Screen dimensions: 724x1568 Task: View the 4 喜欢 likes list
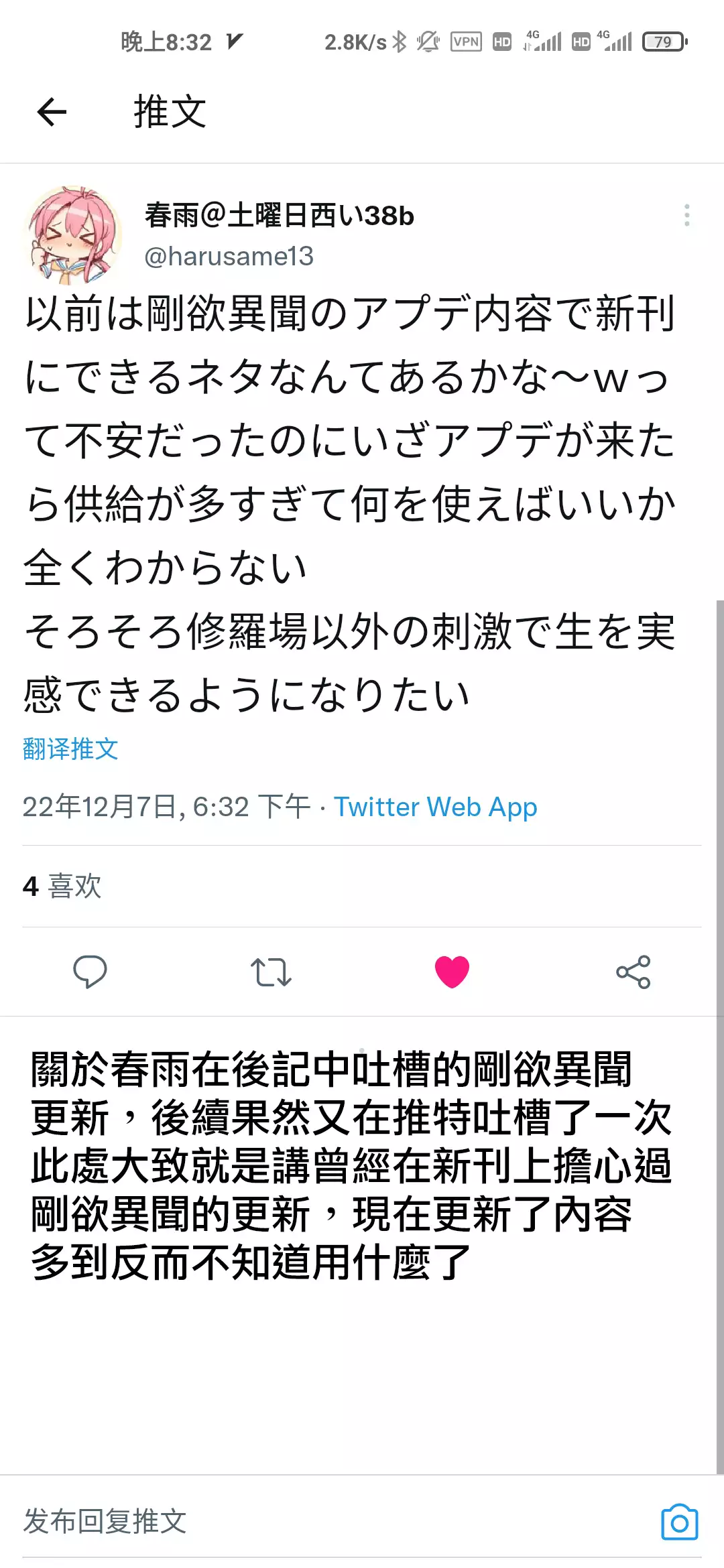(x=62, y=887)
